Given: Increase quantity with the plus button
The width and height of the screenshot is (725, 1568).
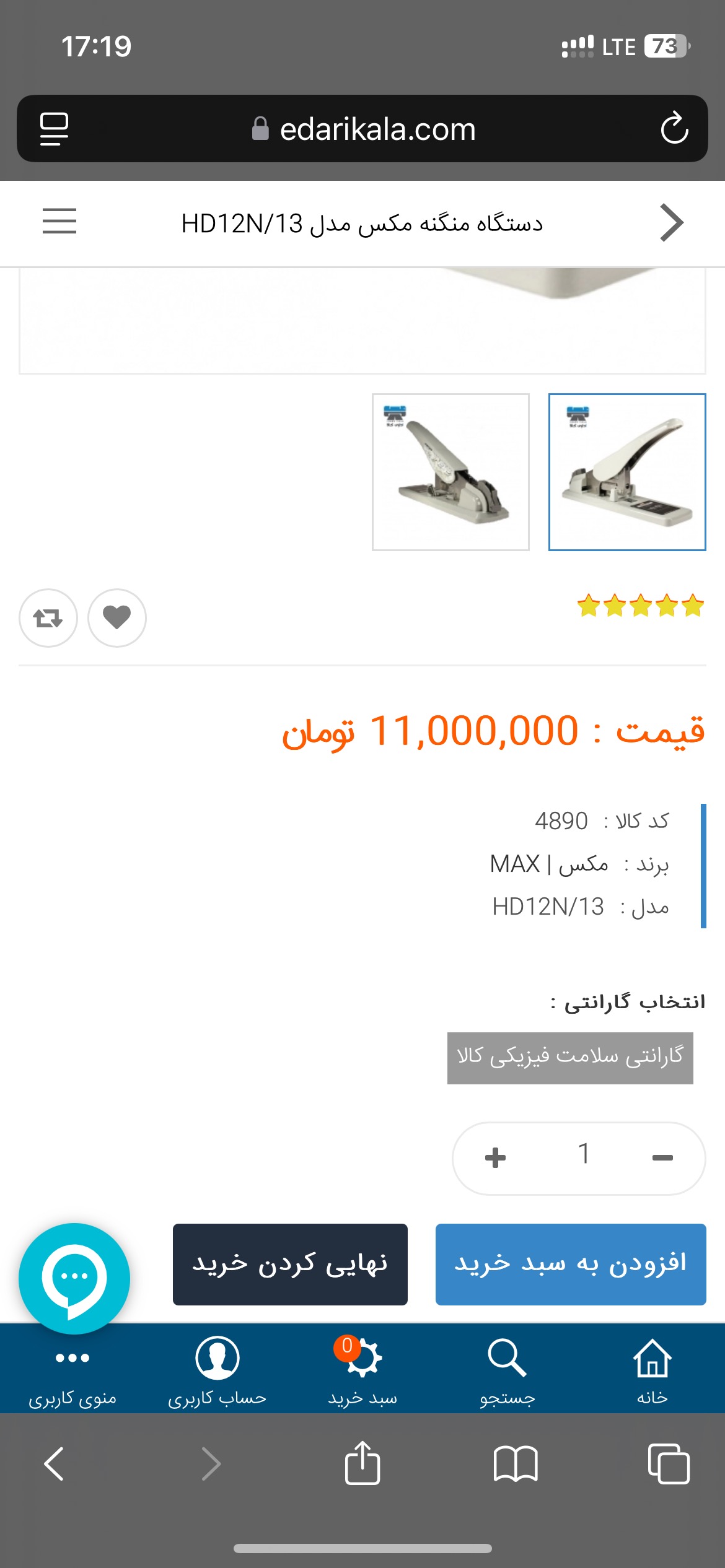Looking at the screenshot, I should tap(495, 1157).
